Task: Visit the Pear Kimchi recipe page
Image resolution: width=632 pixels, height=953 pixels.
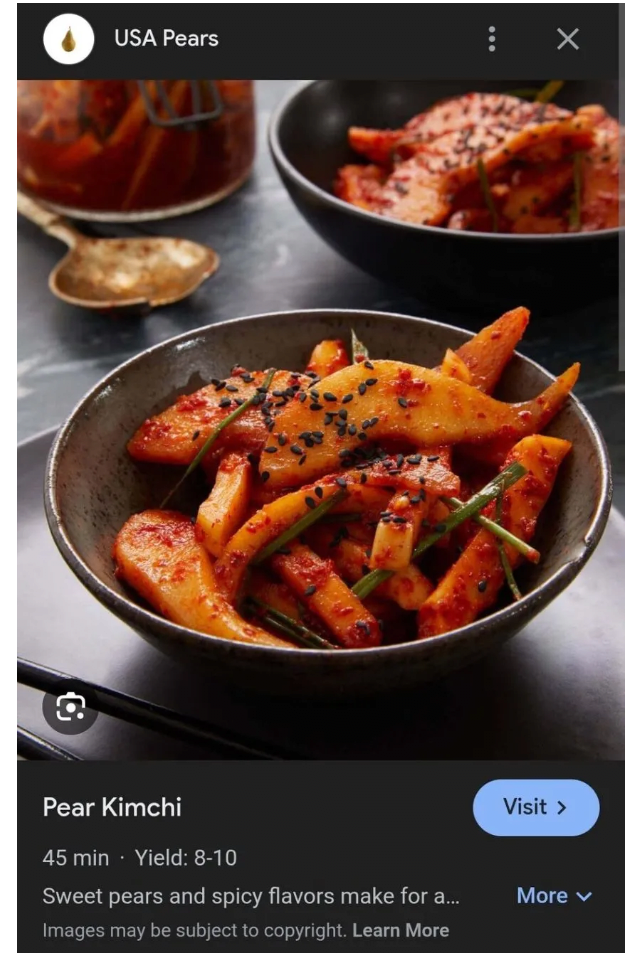Action: click(x=535, y=808)
